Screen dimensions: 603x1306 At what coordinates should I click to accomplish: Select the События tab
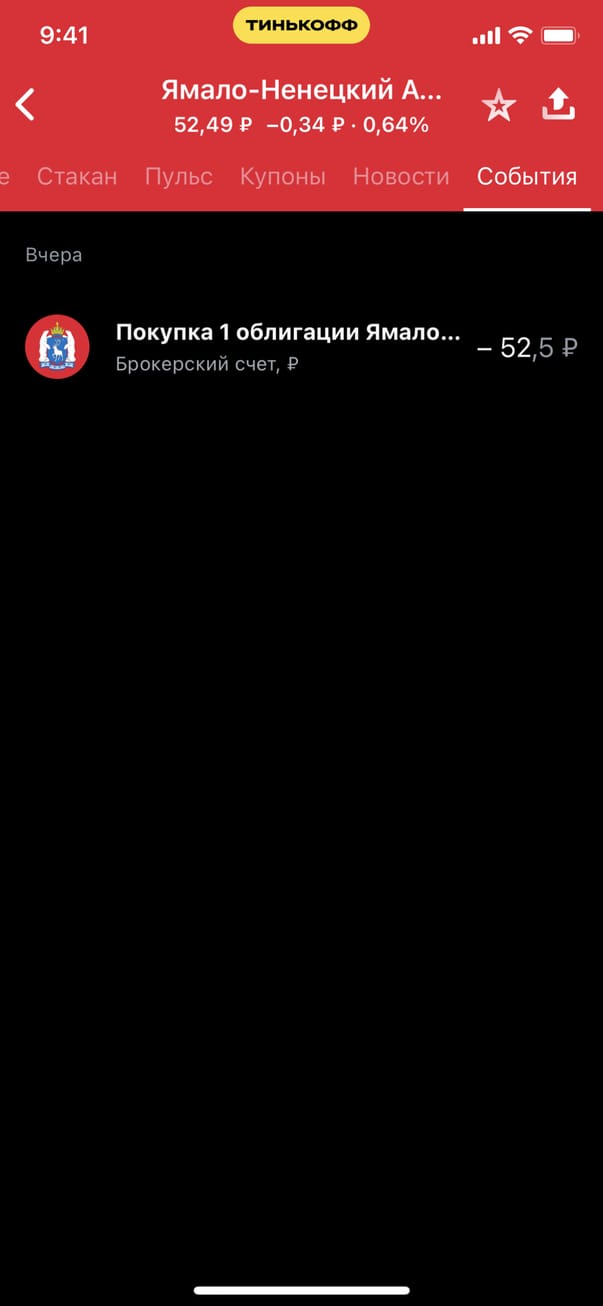[x=527, y=177]
